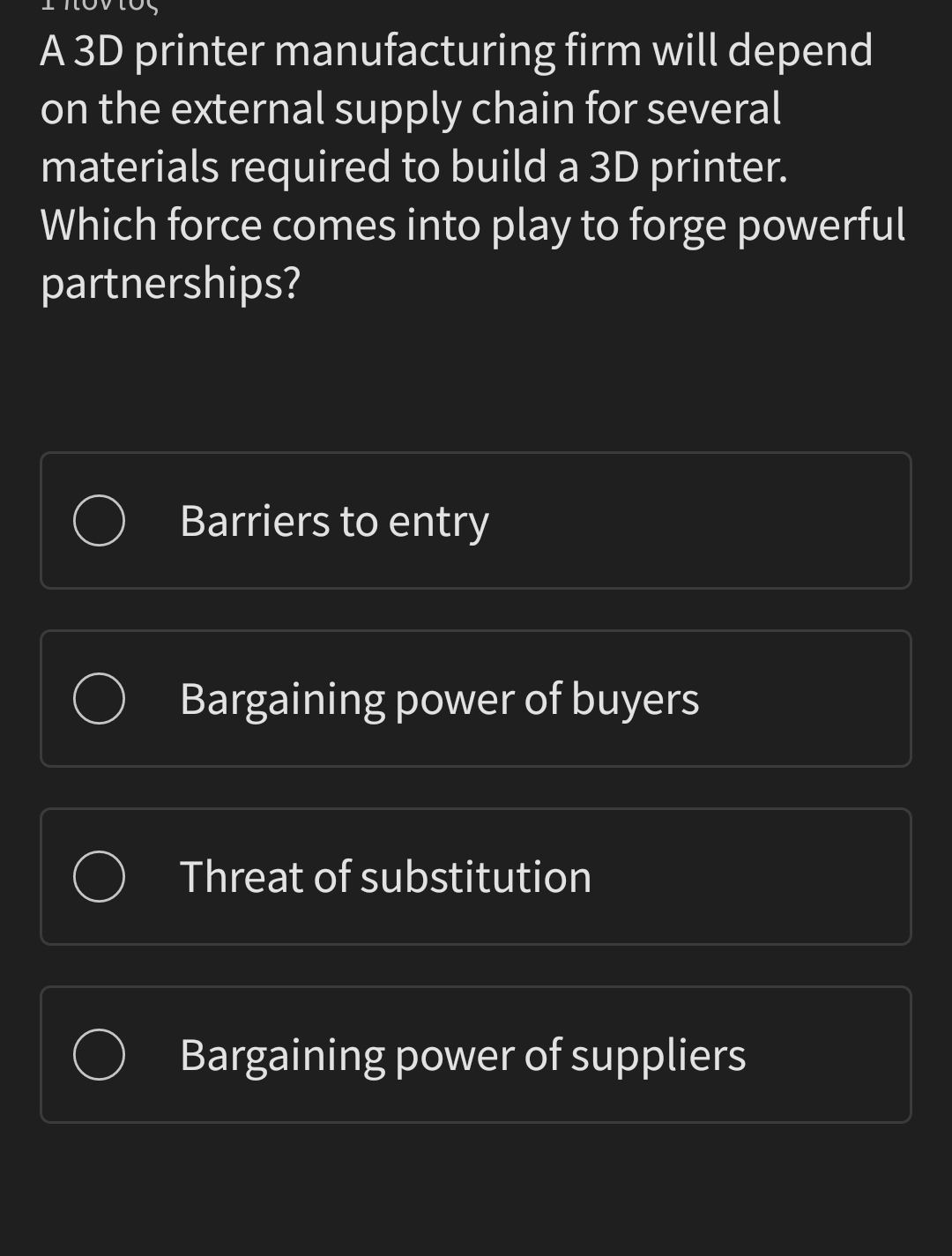Select the 'Barriers to entry' answer
952x1256 pixels.
click(99, 521)
